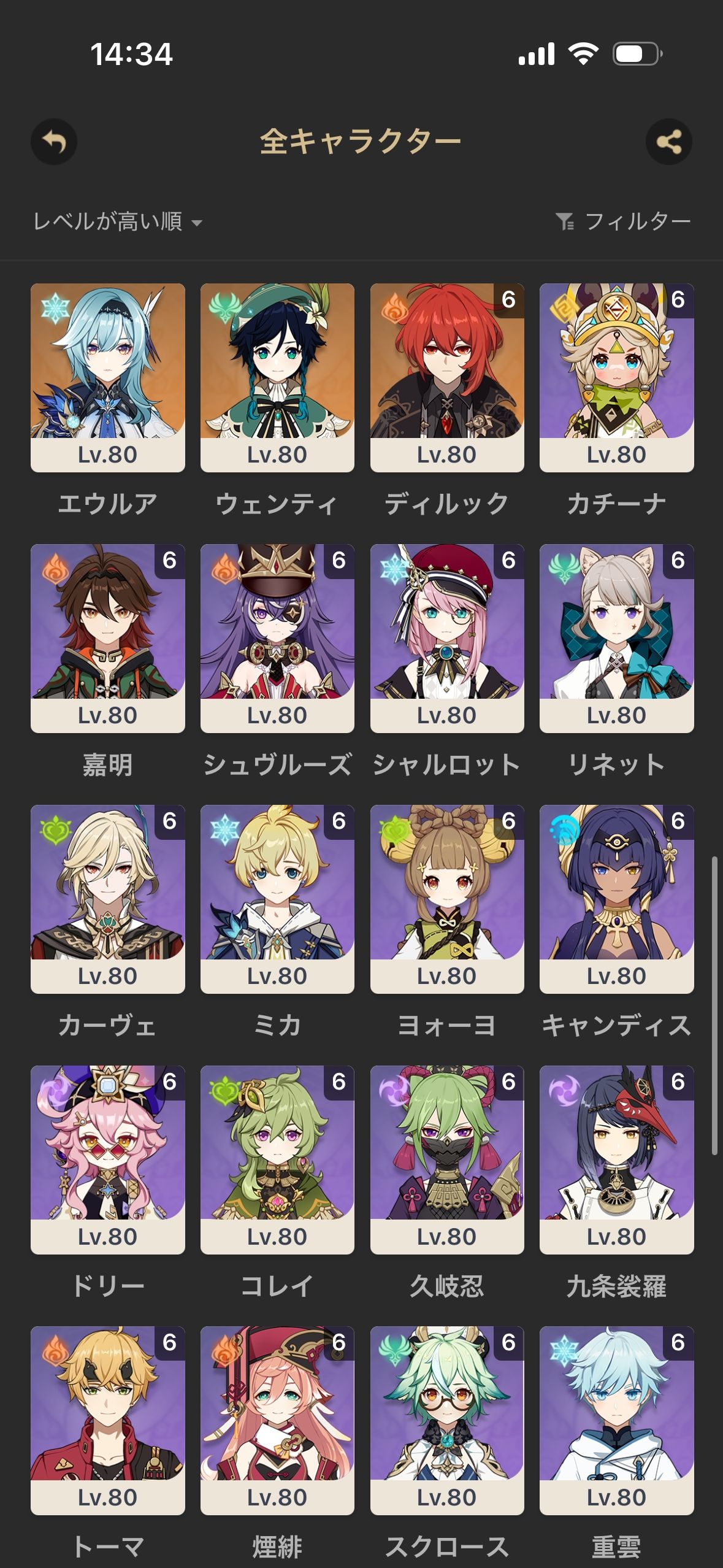Open the レベルが高い順 sort dropdown
The image size is (723, 1568).
[117, 221]
